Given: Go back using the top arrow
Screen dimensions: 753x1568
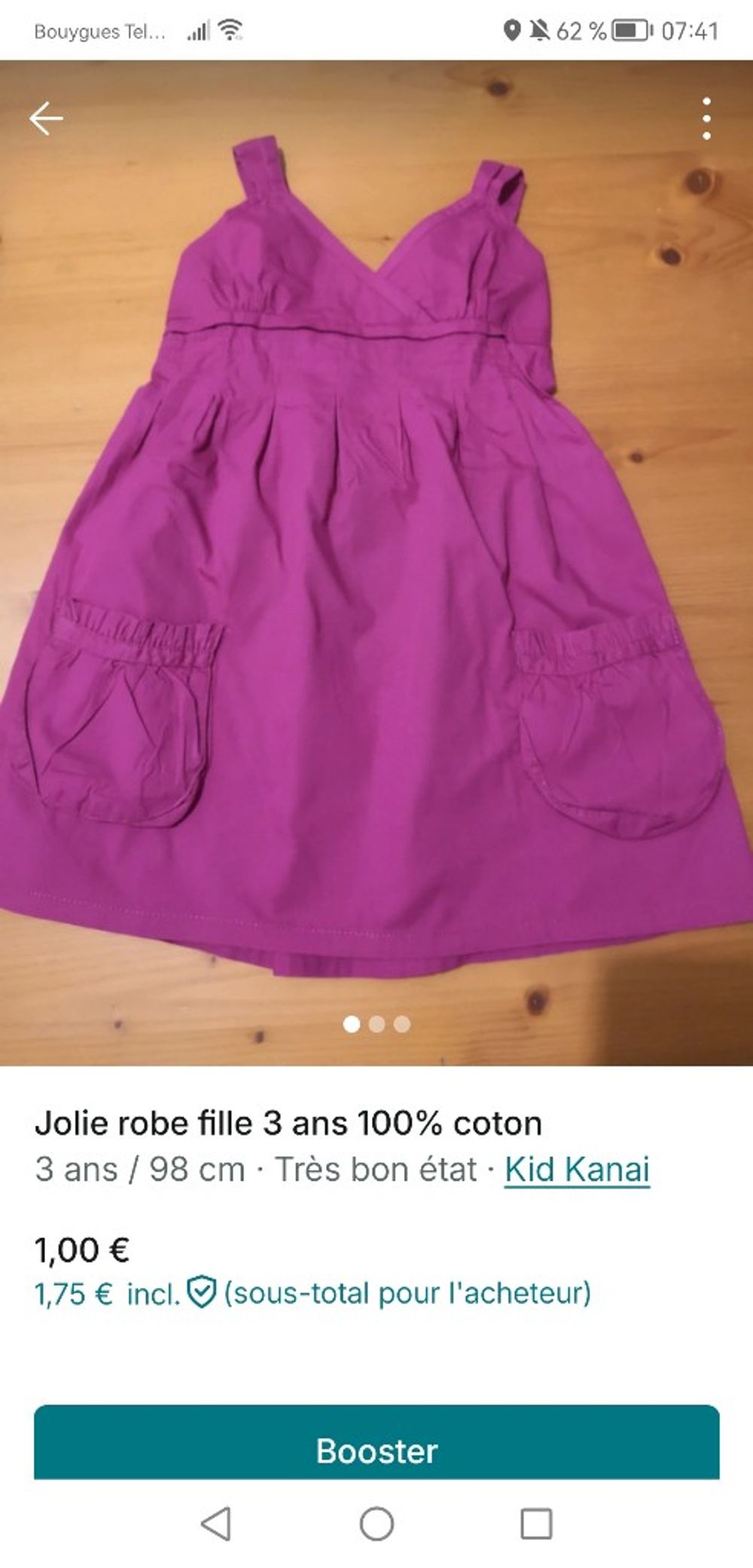Looking at the screenshot, I should 46,119.
